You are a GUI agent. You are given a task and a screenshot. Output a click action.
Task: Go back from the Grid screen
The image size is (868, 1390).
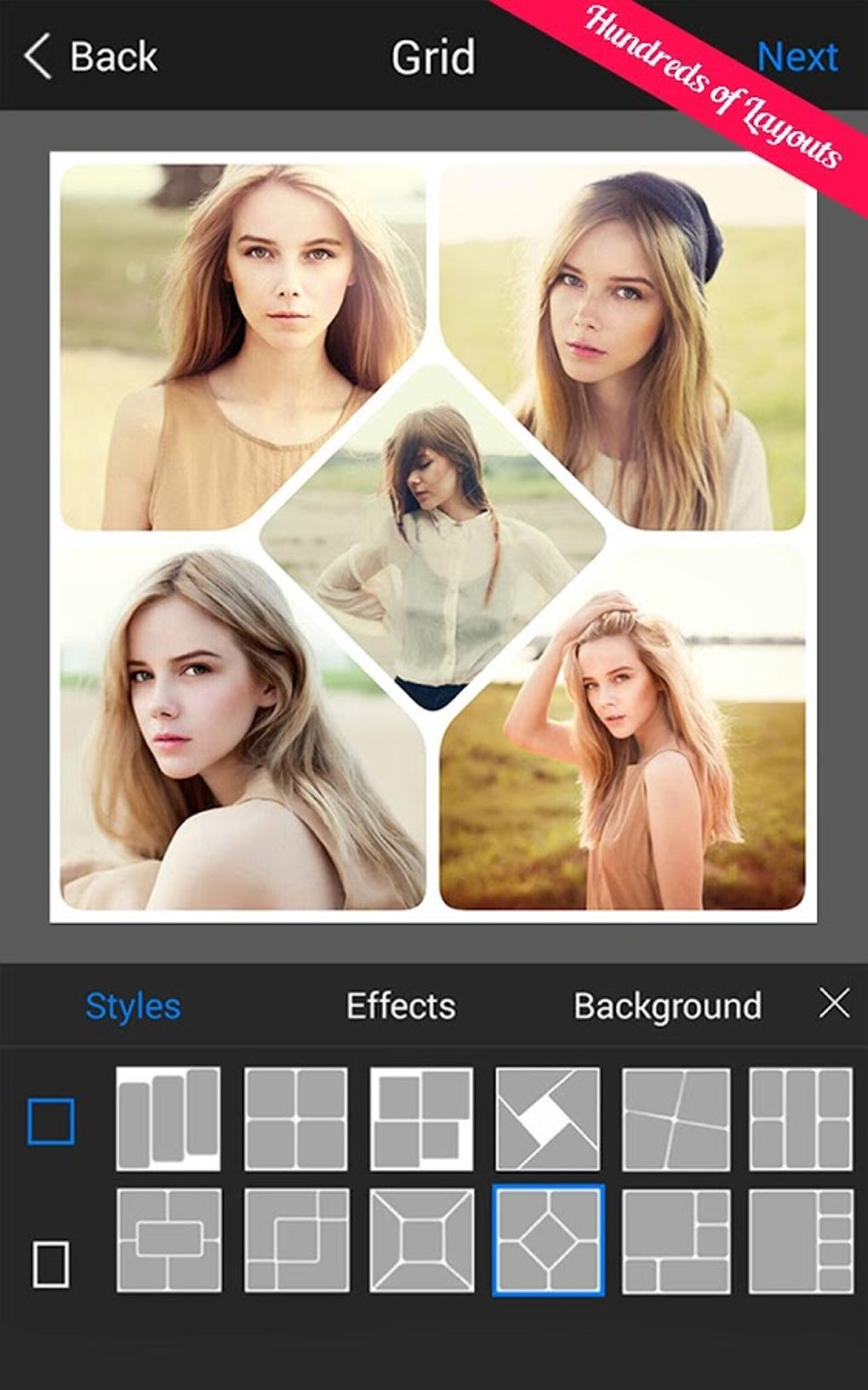click(90, 57)
